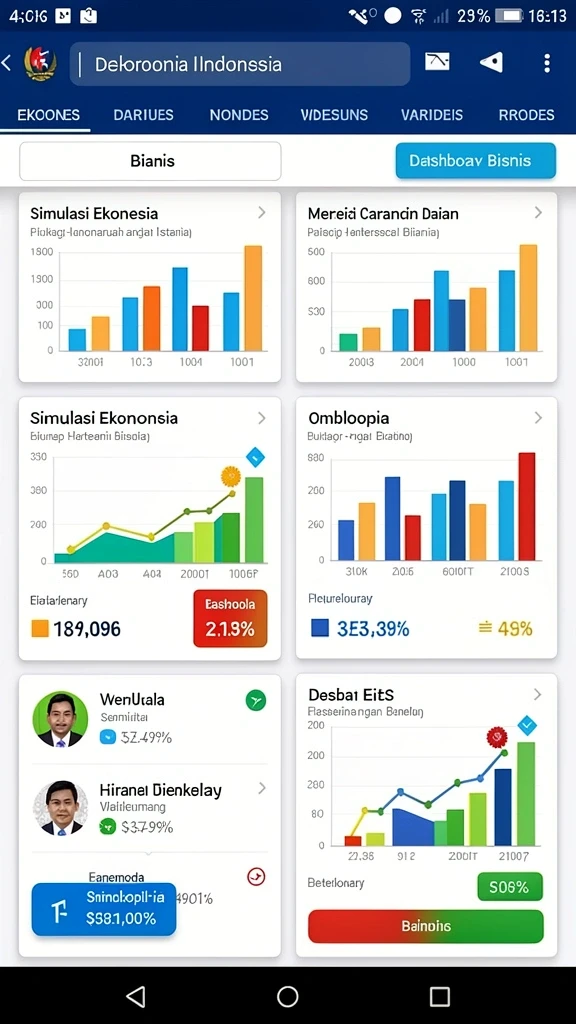Open Dashboav Bisnis
This screenshot has height=1024, width=576.
point(475,161)
